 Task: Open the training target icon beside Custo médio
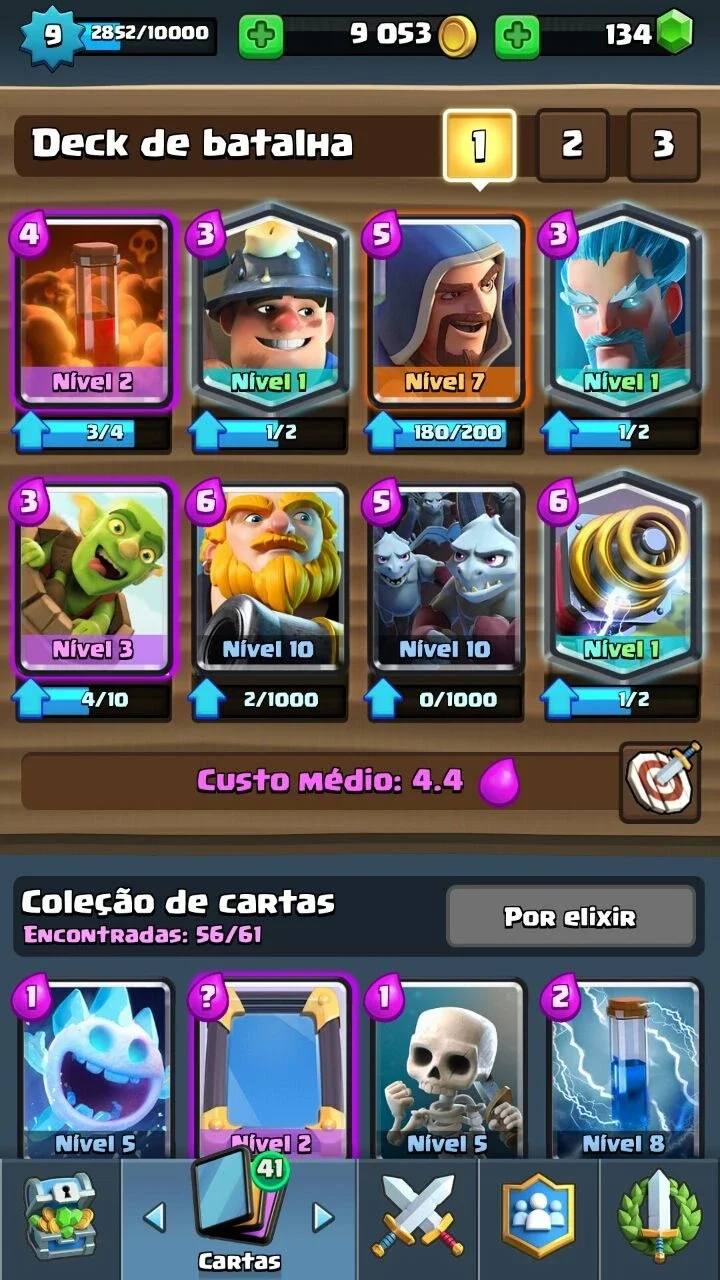[x=659, y=781]
